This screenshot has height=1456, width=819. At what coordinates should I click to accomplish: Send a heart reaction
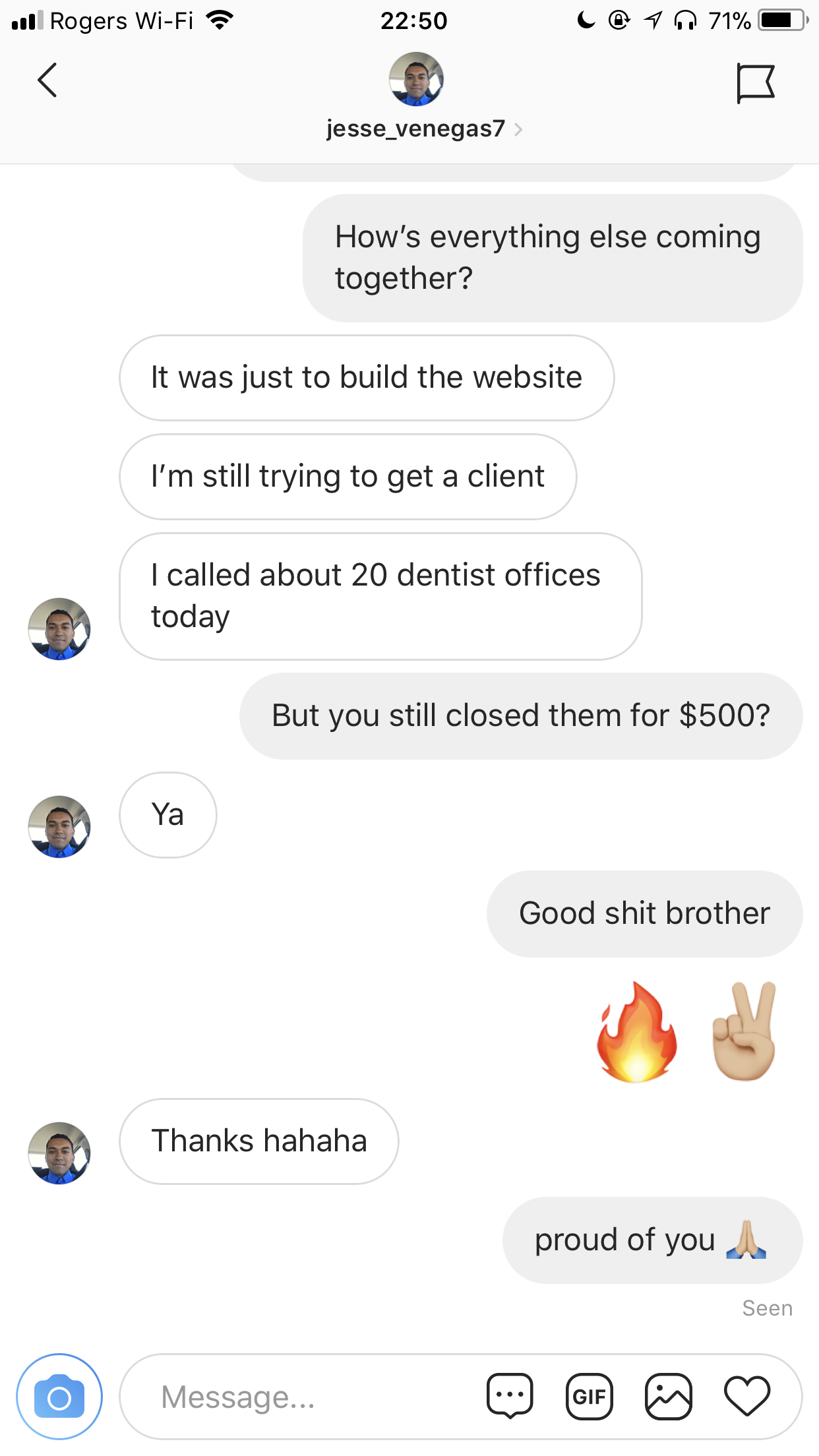pyautogui.click(x=747, y=1396)
